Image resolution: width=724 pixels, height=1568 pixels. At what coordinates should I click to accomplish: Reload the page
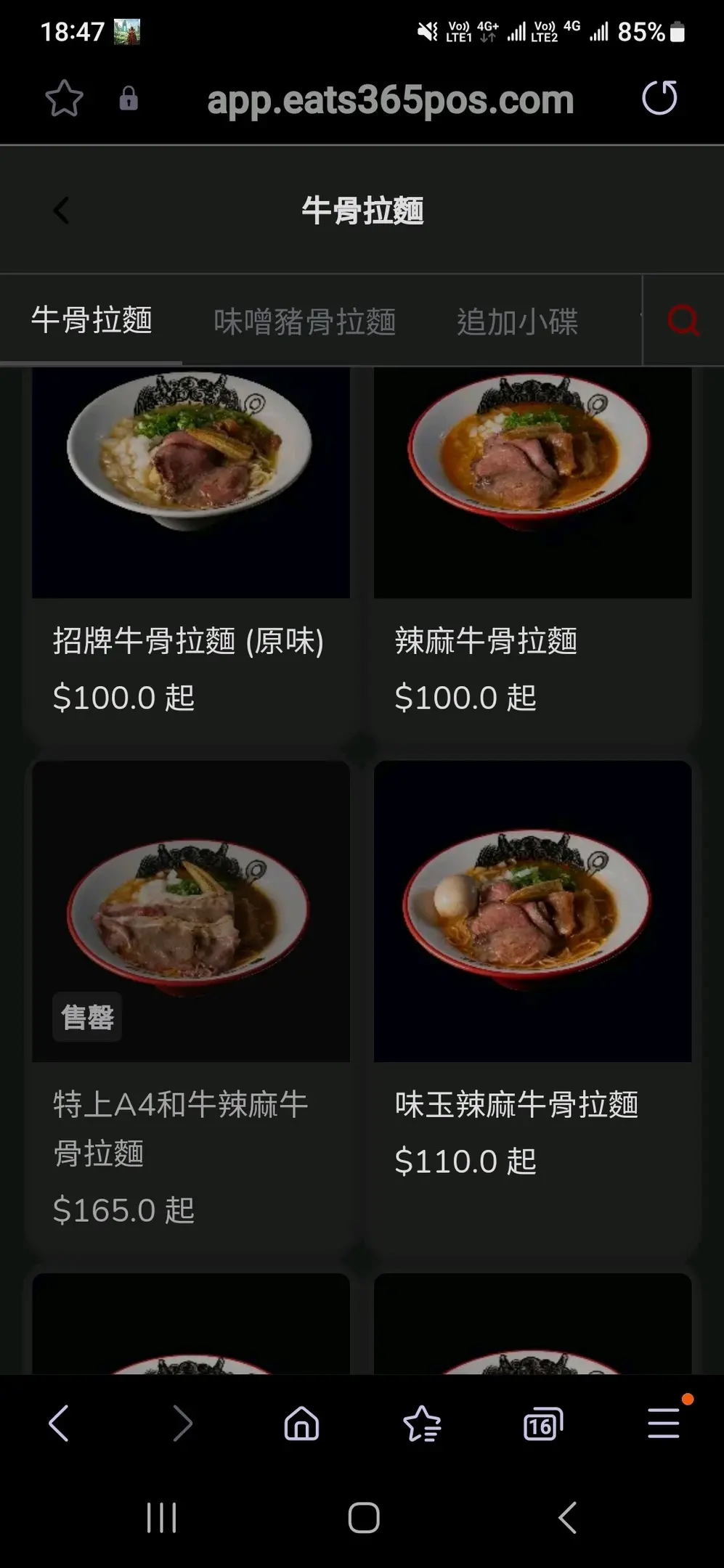click(x=659, y=98)
